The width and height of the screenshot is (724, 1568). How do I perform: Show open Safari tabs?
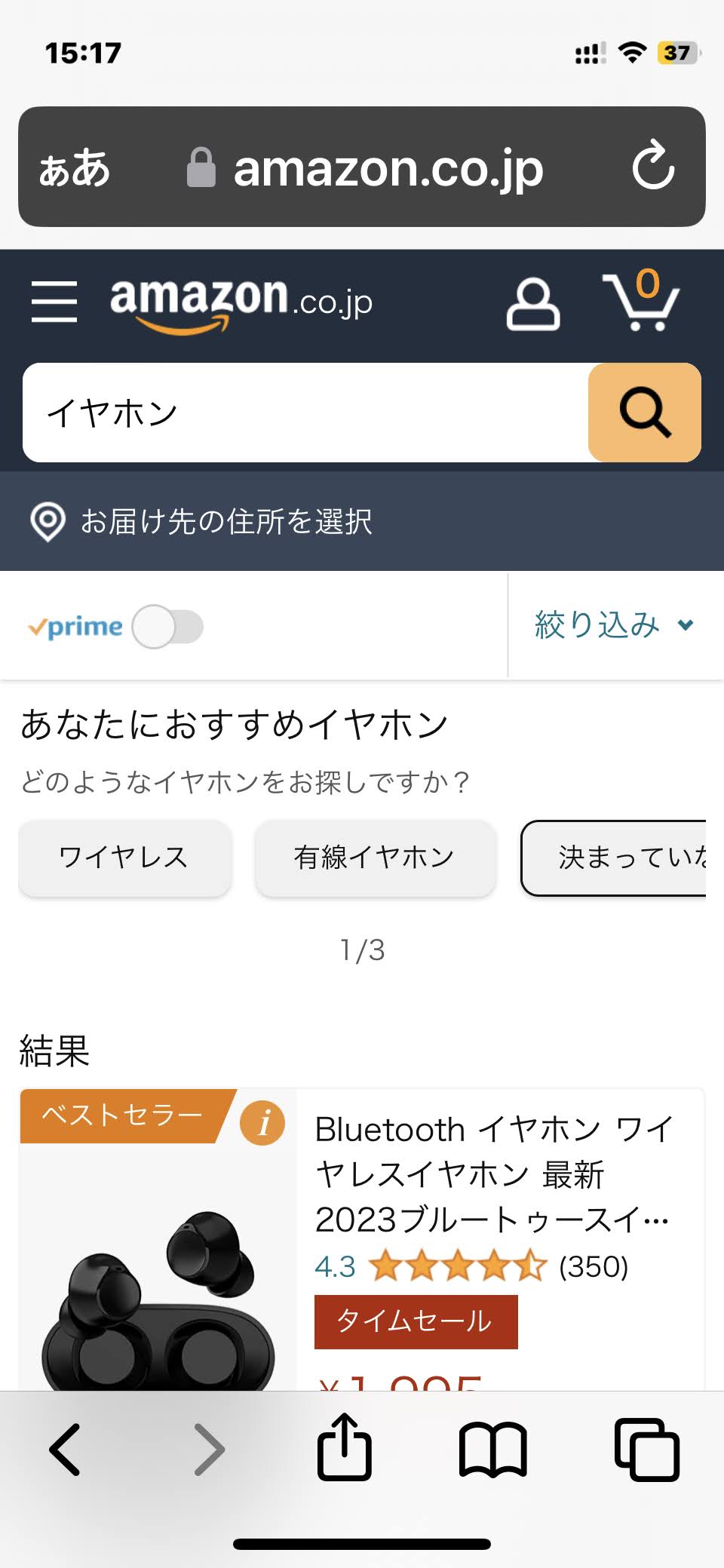pos(647,1449)
